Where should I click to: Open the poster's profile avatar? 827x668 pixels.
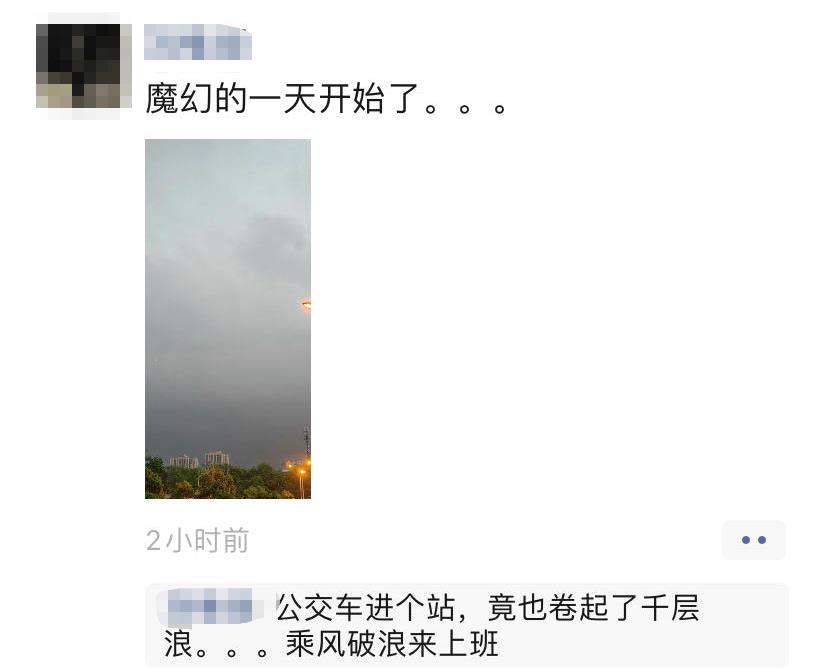[x=83, y=66]
